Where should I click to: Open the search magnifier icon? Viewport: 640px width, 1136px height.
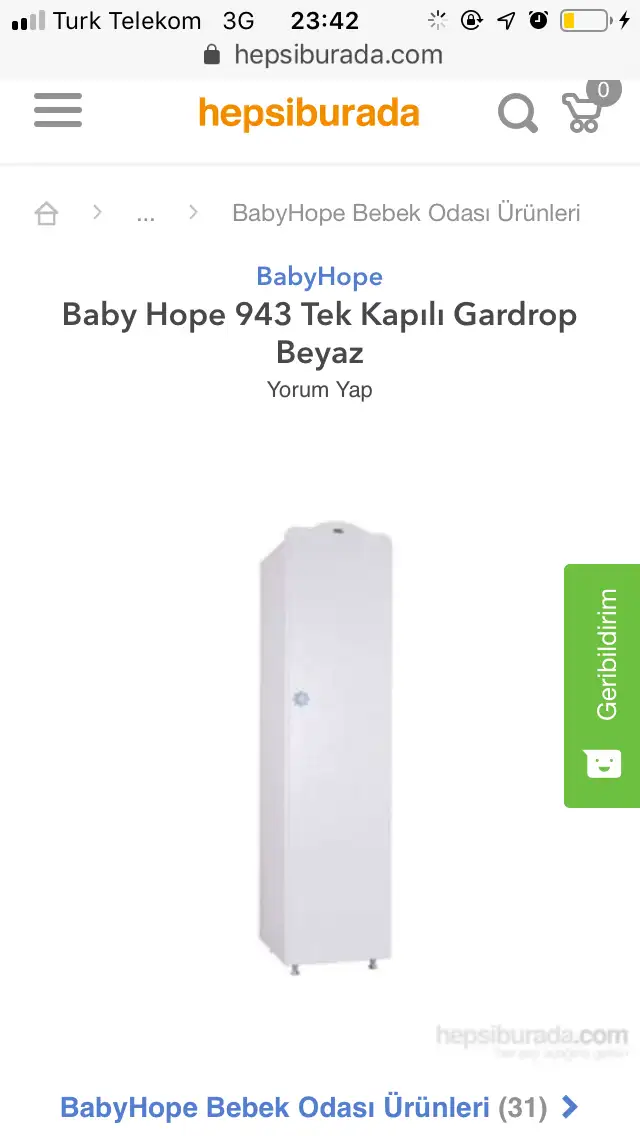[518, 113]
